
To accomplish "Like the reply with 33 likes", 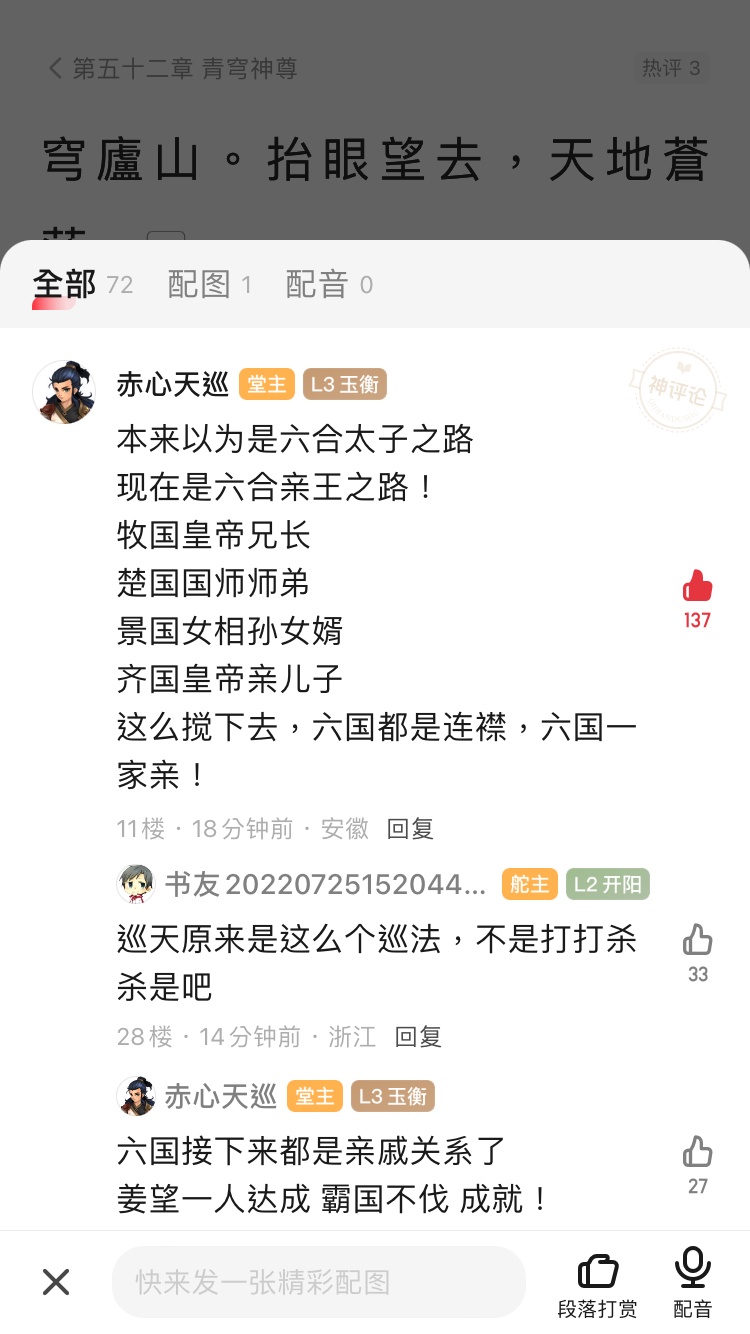I will point(697,941).
